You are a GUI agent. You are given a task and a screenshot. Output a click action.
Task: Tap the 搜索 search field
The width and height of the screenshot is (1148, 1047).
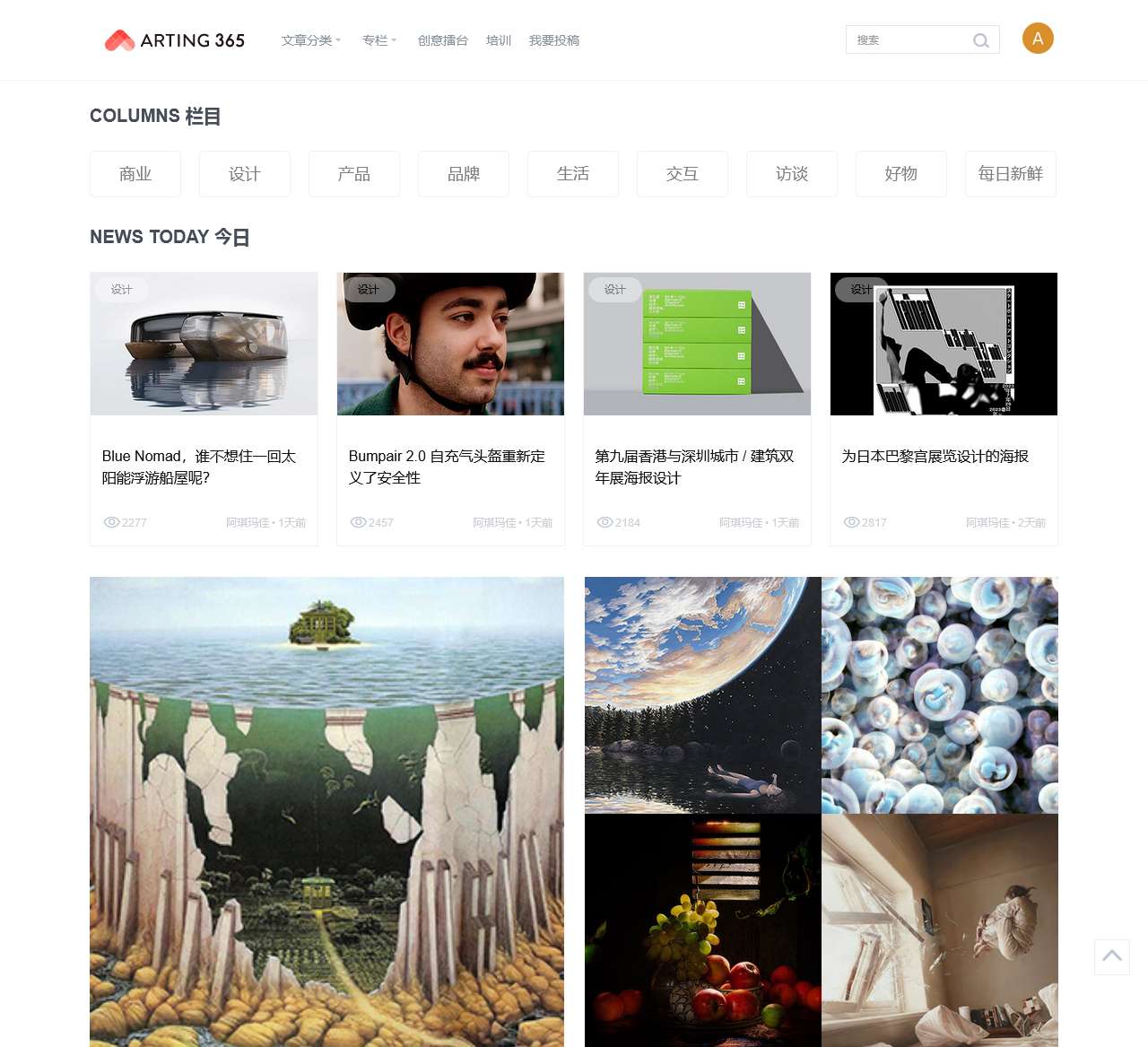click(906, 39)
